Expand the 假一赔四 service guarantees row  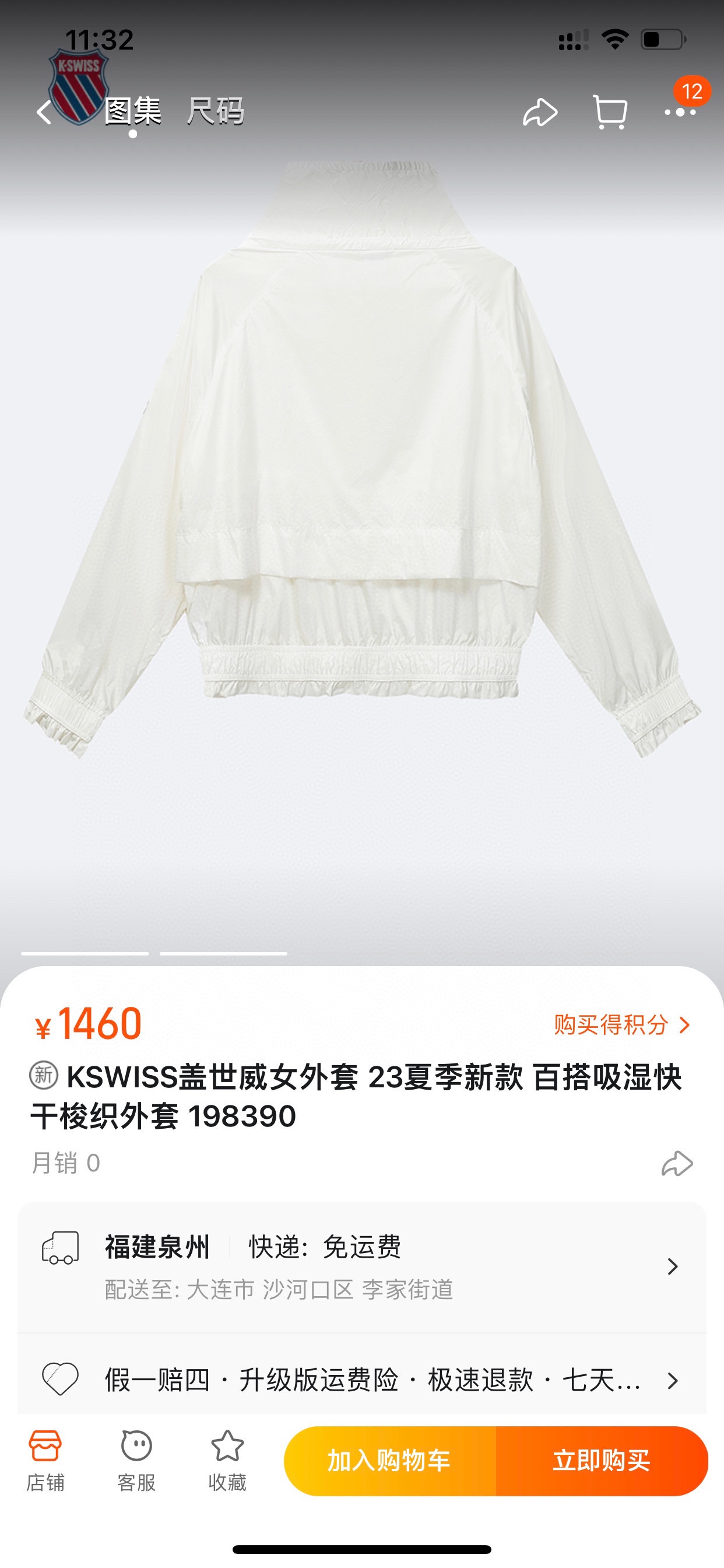[361, 1380]
